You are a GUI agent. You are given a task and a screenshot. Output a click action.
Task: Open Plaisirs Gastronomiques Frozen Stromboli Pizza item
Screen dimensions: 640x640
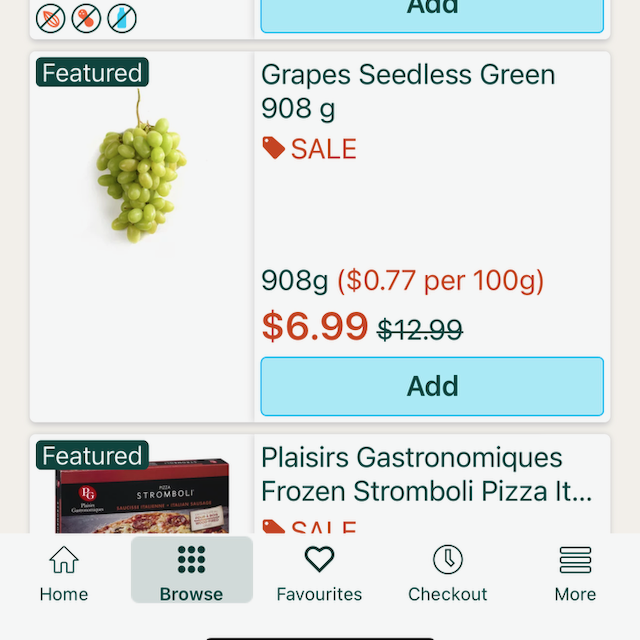[426, 475]
